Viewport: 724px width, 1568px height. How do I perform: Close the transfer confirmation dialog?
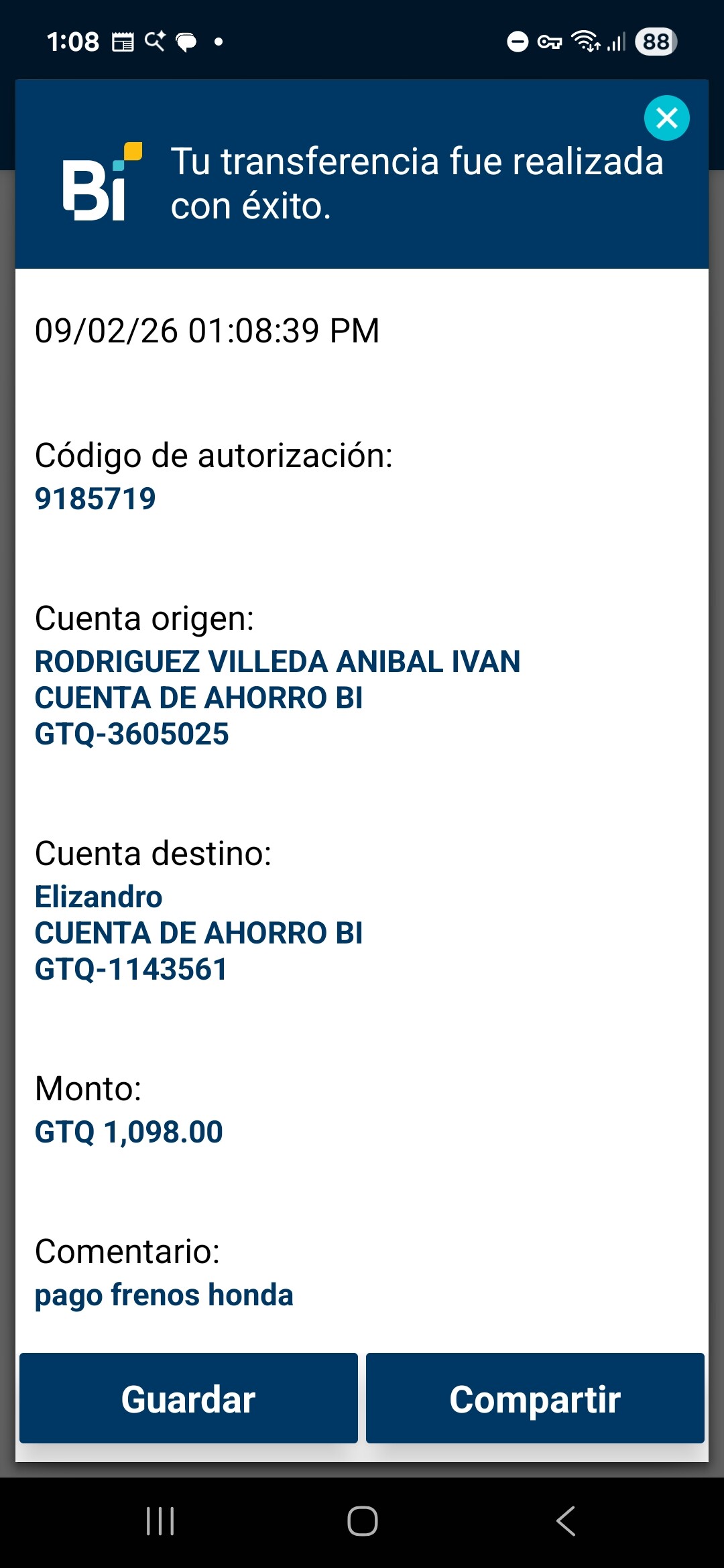(x=666, y=118)
